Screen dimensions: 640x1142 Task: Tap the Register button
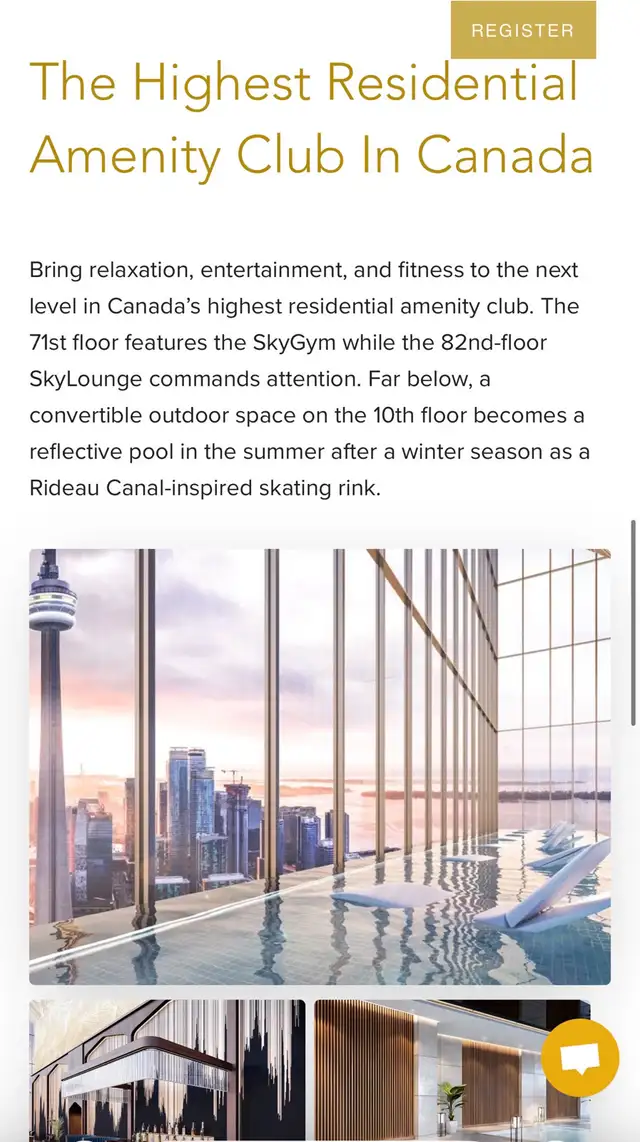[523, 30]
